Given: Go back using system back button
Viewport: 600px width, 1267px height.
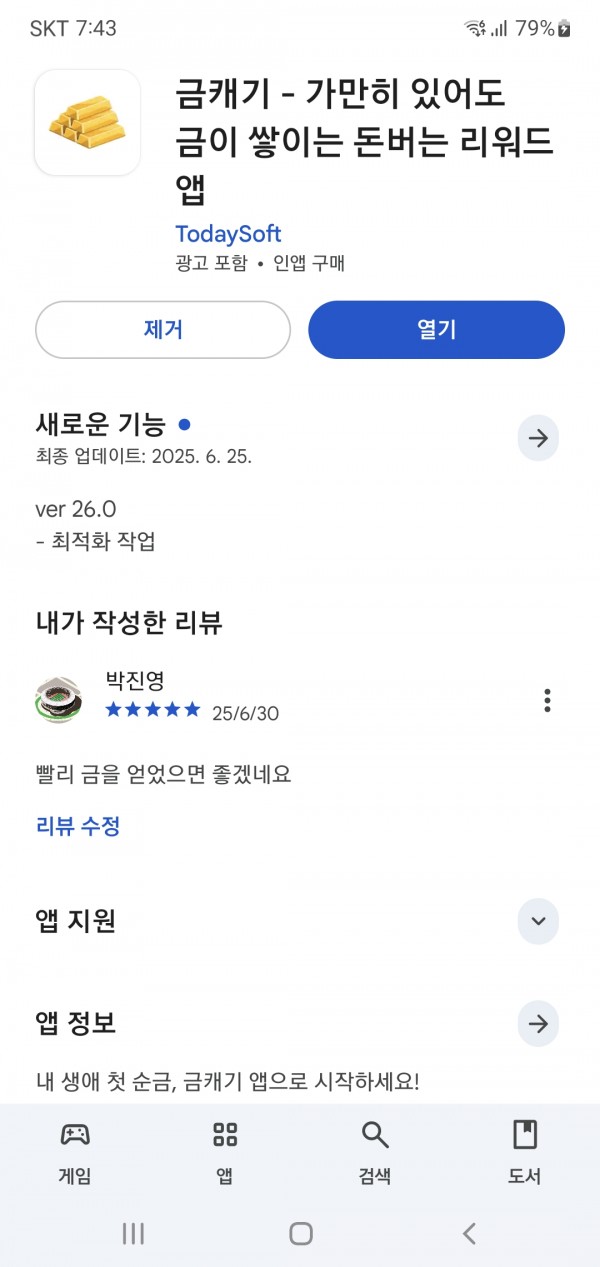Looking at the screenshot, I should [x=469, y=1233].
